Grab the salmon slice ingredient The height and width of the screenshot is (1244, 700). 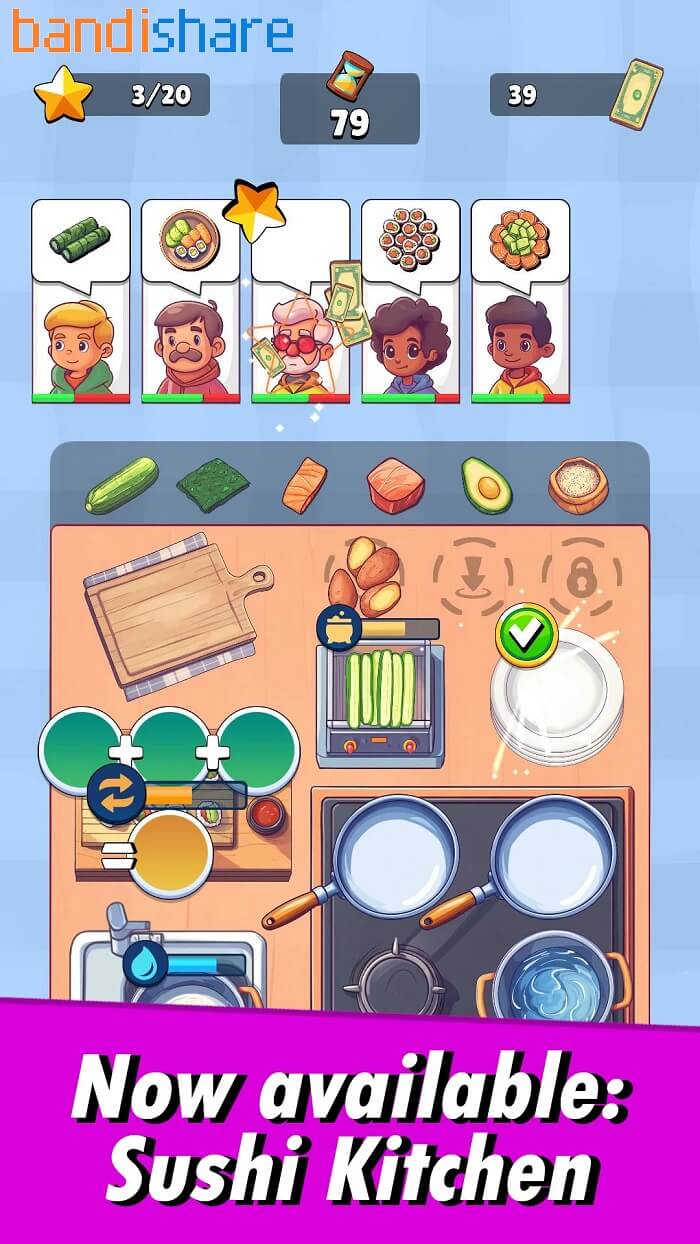pyautogui.click(x=303, y=485)
